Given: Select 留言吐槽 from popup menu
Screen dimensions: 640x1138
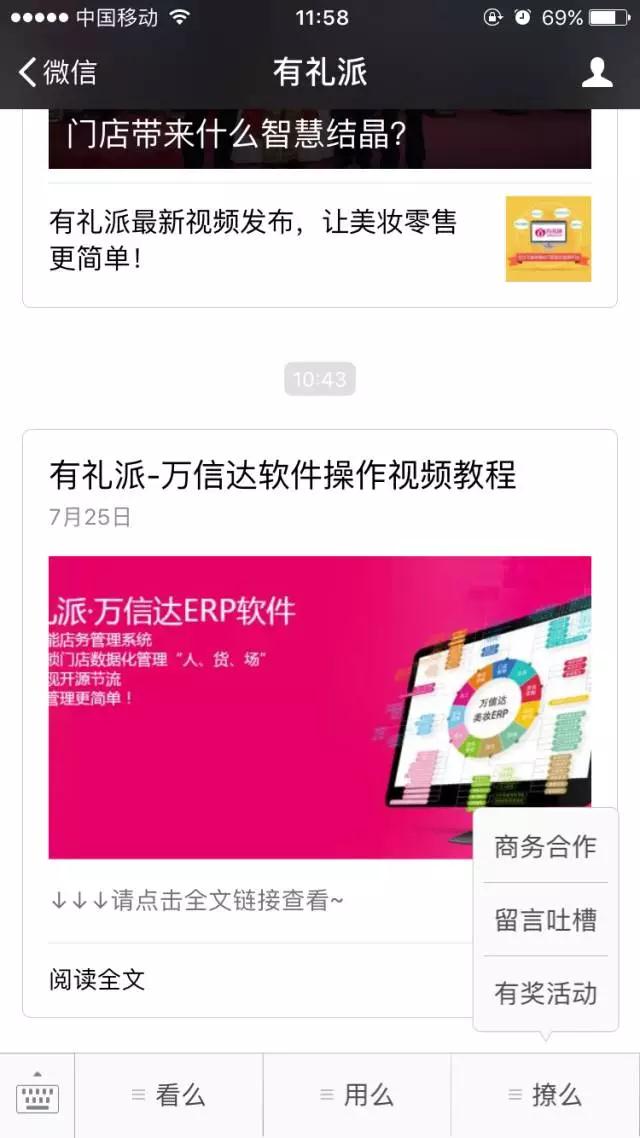Looking at the screenshot, I should click(545, 920).
